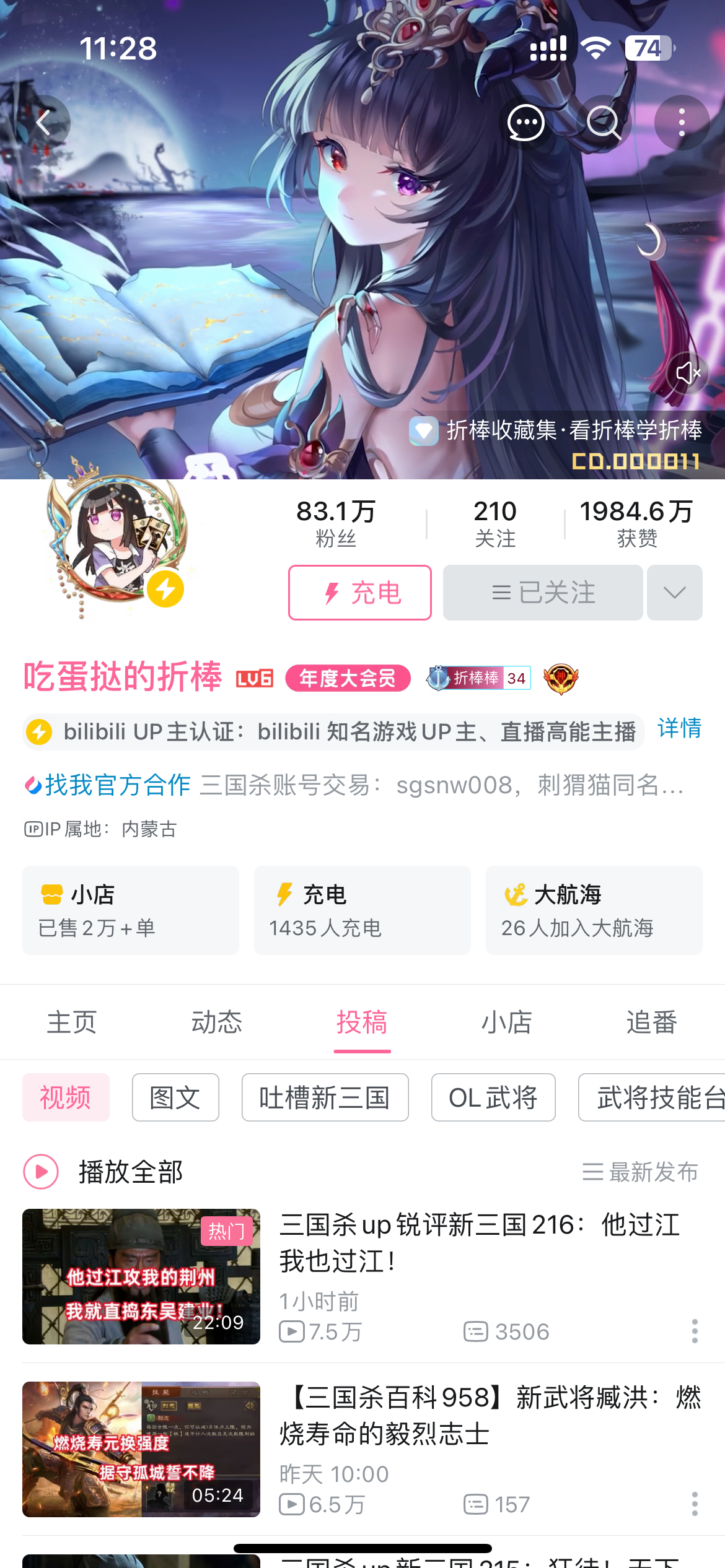Play all videos with 播放全部

[x=104, y=1172]
